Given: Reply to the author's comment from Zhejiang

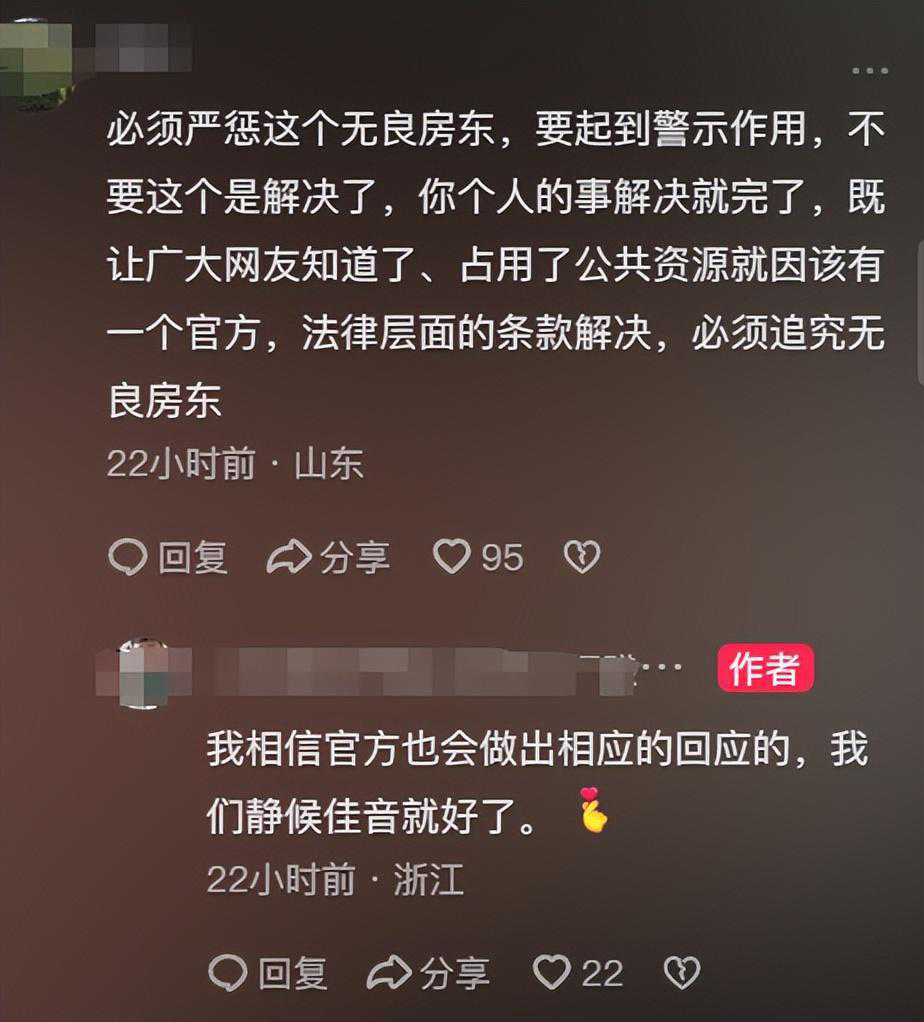Looking at the screenshot, I should click(267, 971).
